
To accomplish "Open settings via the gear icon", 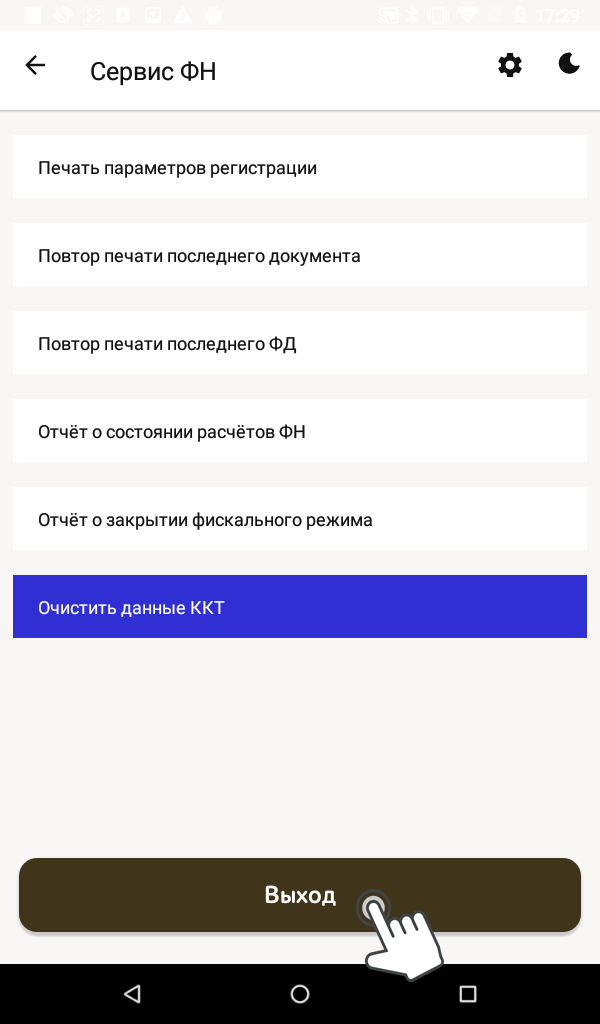I will (510, 66).
